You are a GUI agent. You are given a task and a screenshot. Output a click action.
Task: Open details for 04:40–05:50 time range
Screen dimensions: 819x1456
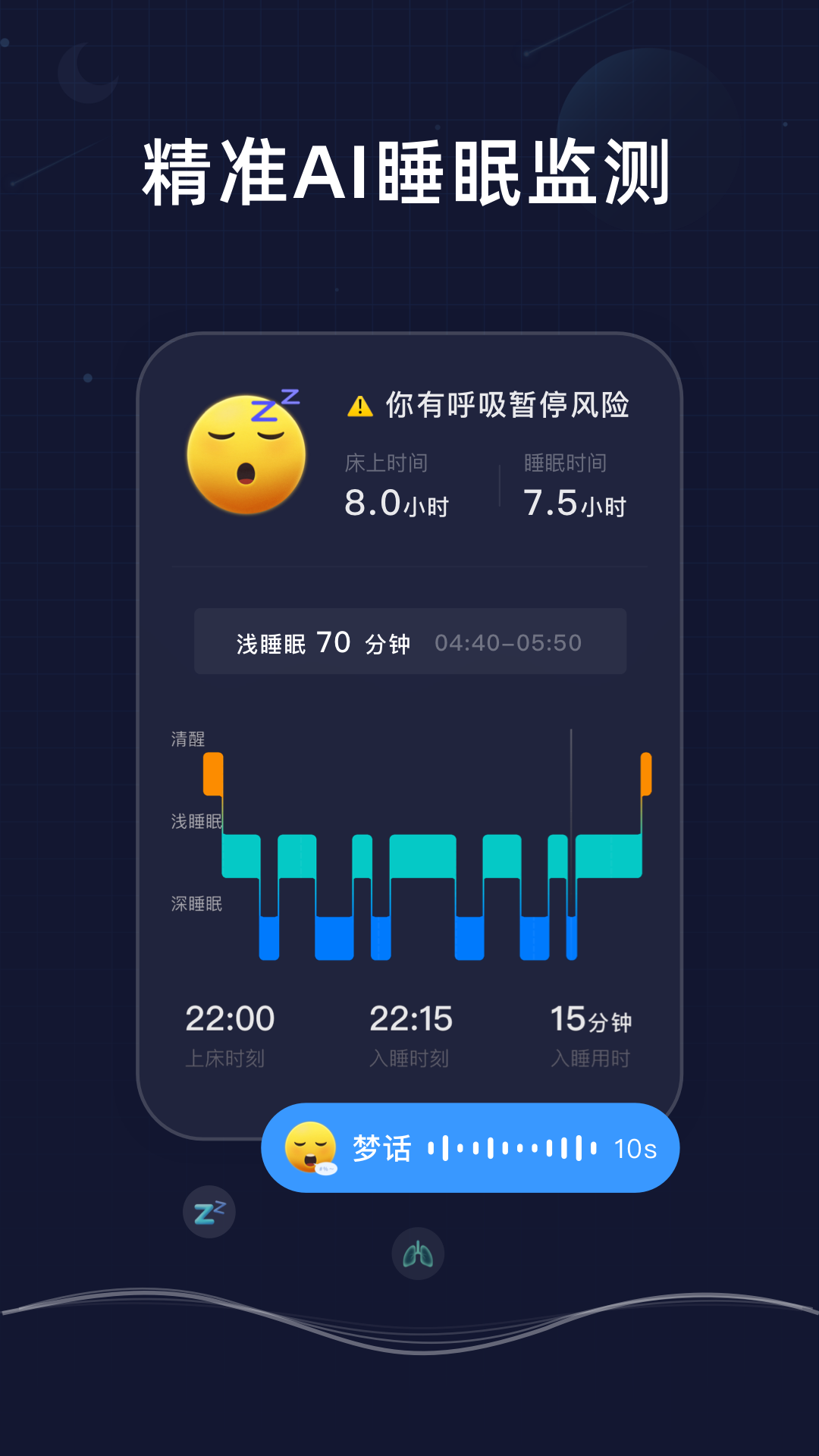click(509, 642)
